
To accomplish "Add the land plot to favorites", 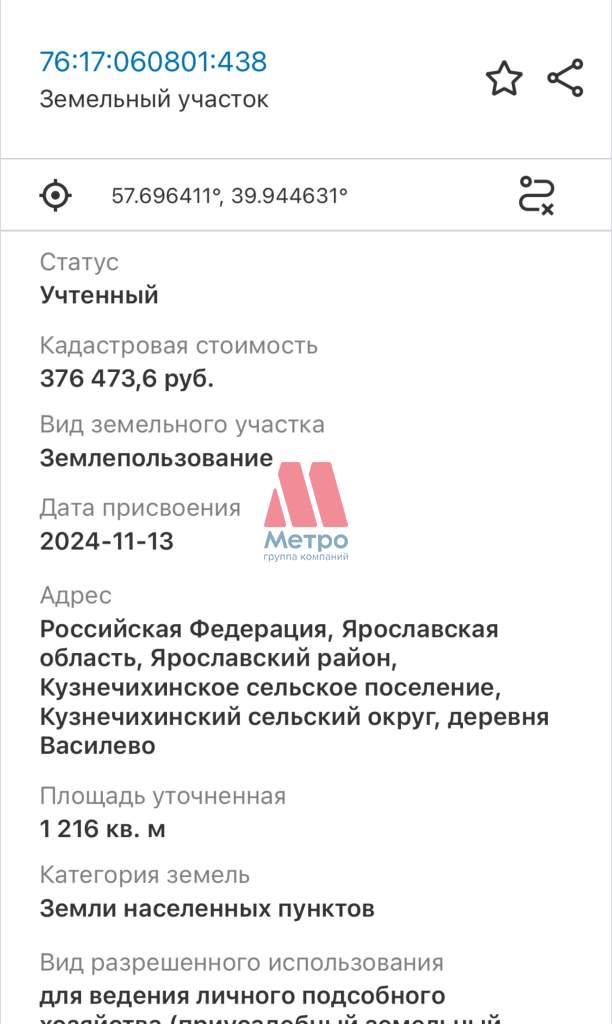I will pos(504,78).
